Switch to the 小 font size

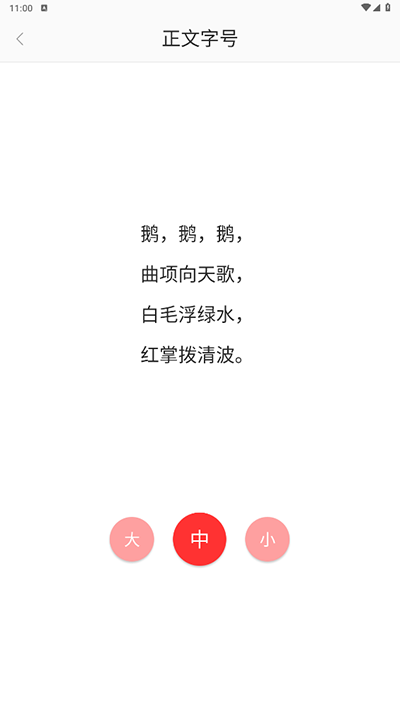pyautogui.click(x=267, y=539)
